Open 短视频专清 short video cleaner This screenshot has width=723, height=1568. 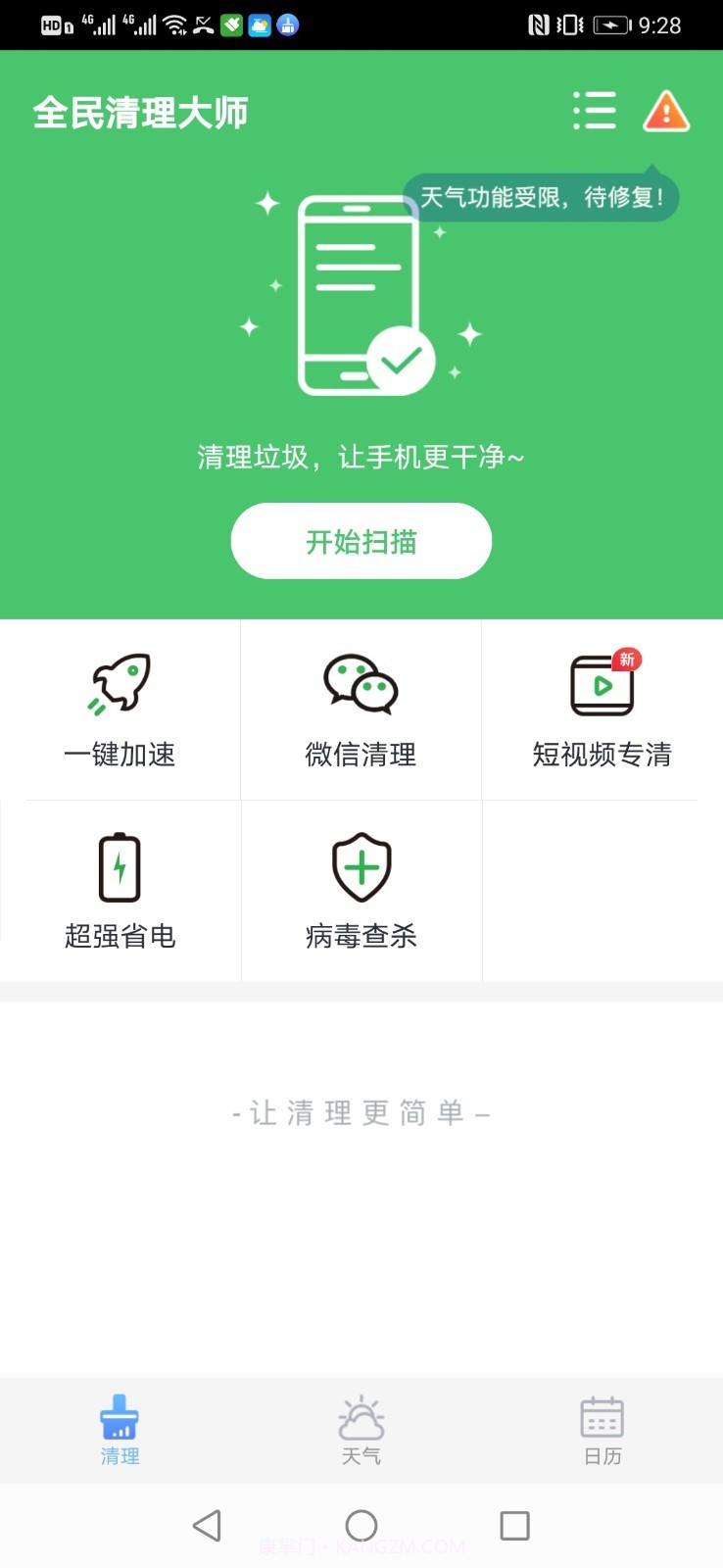tap(602, 710)
